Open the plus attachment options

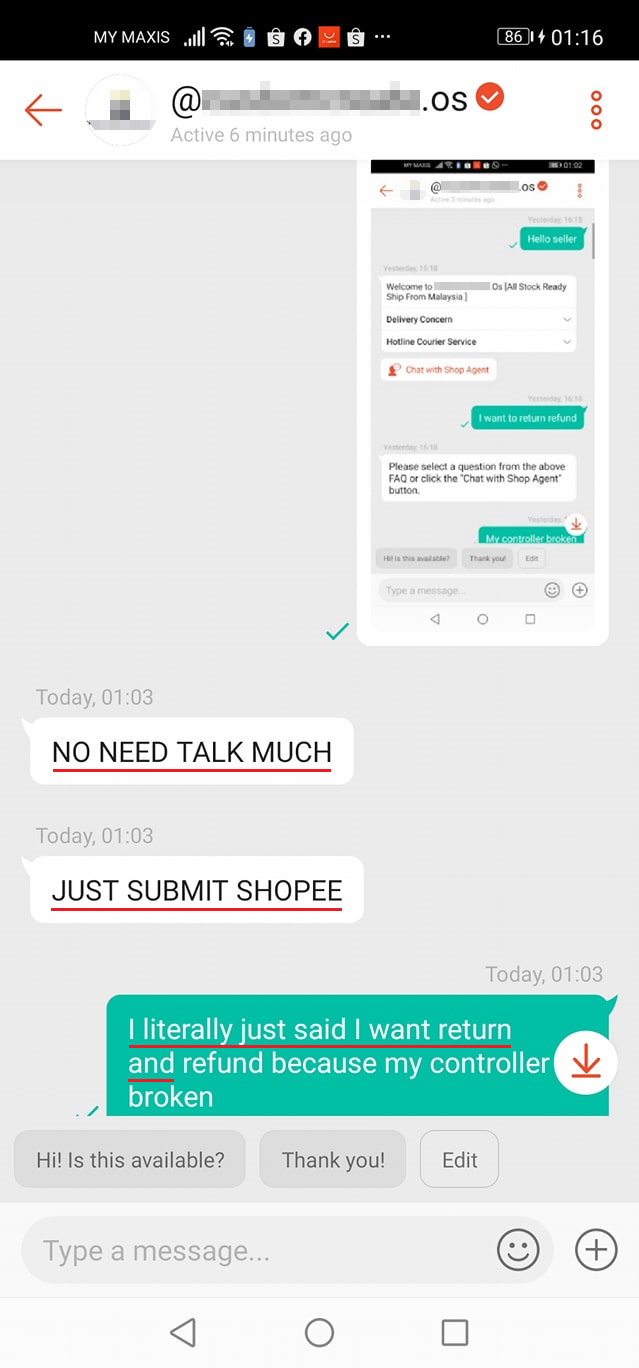[596, 1250]
